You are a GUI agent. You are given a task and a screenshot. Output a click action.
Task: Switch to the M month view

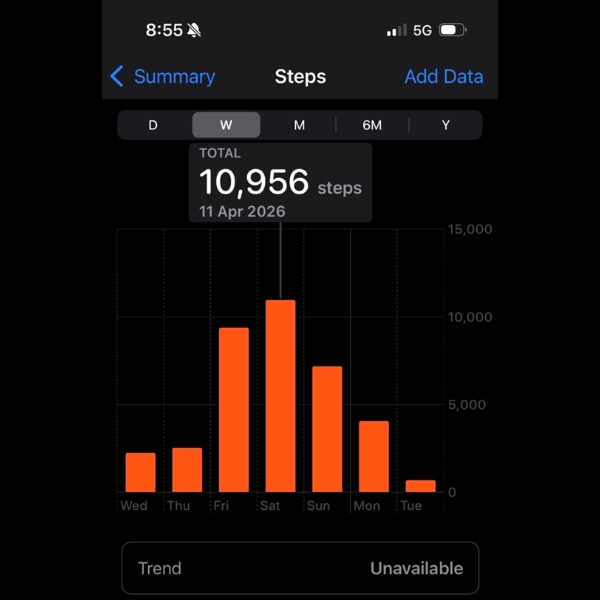pos(299,125)
